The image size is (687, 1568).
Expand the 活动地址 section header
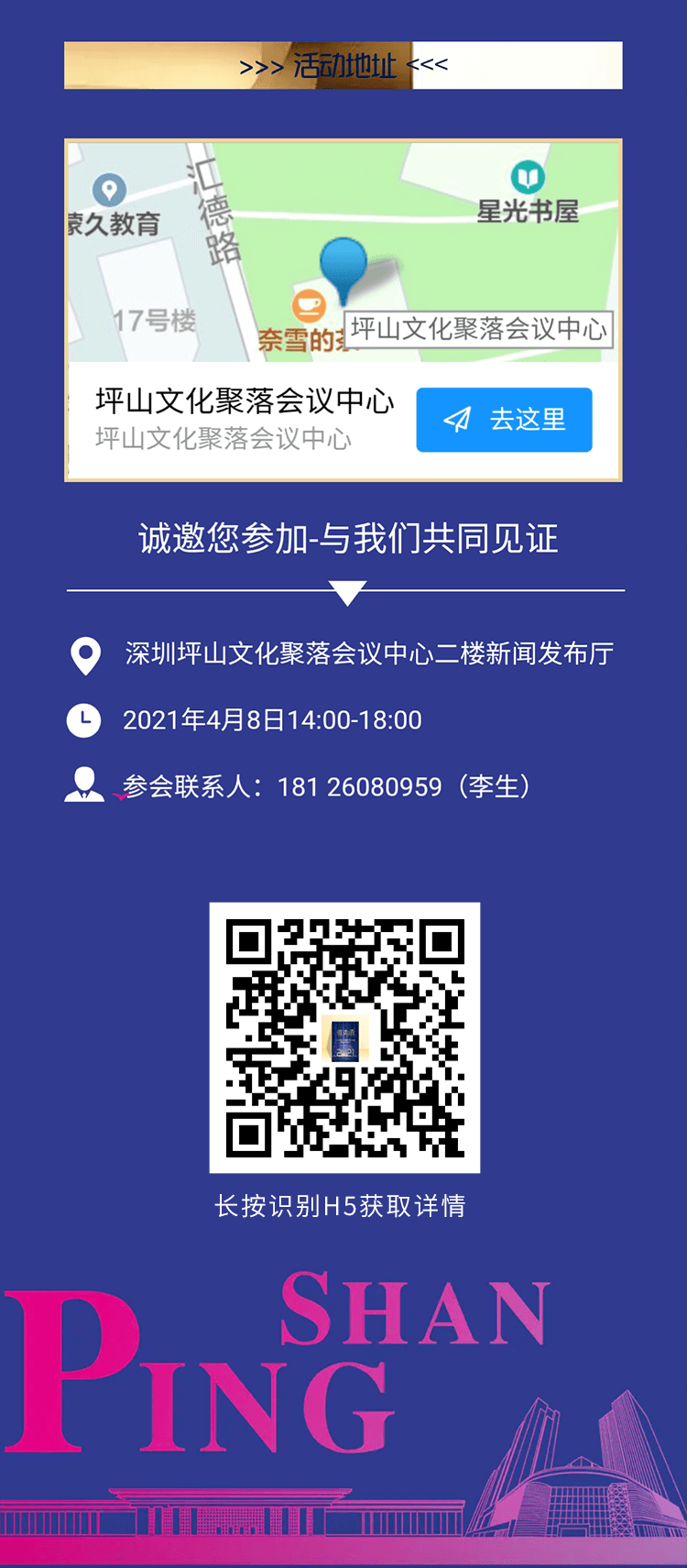(343, 65)
